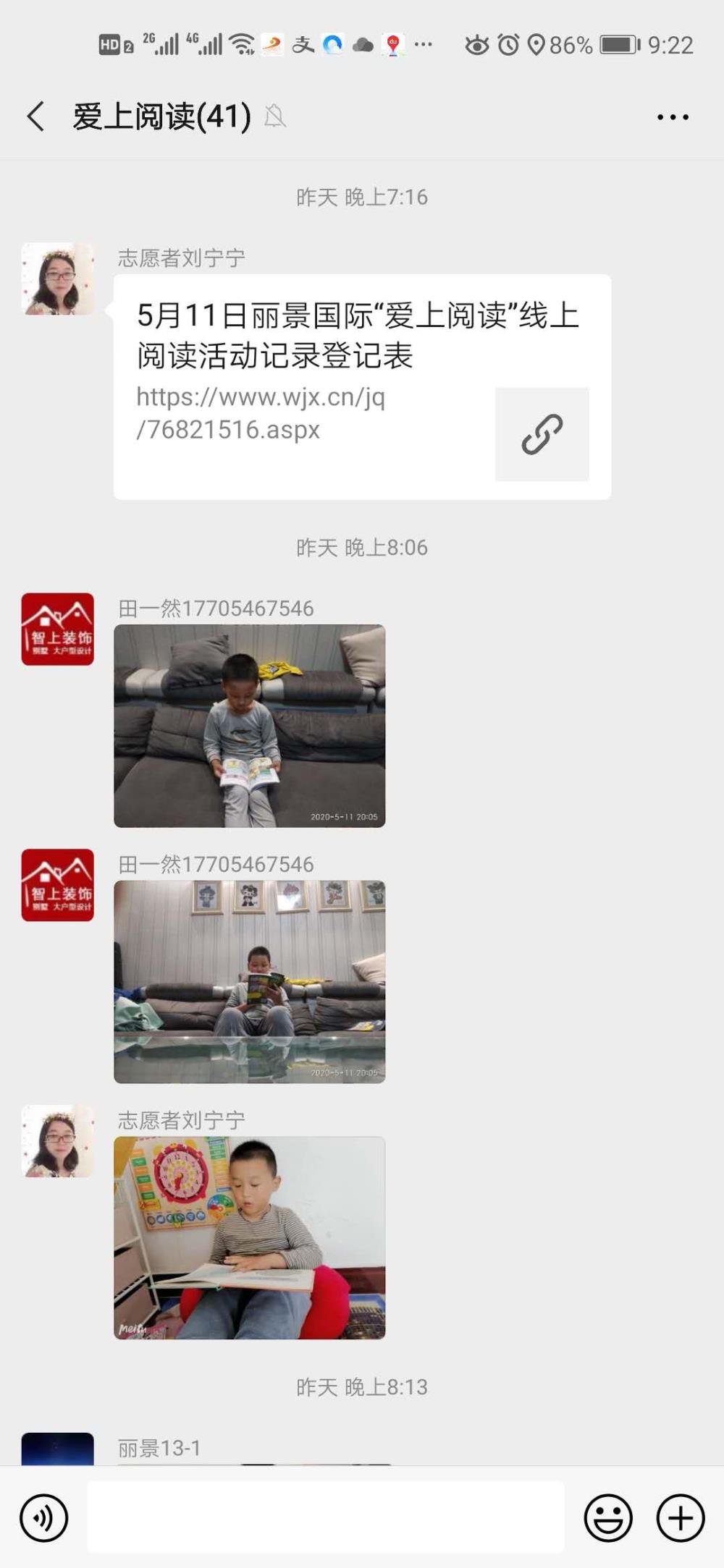The width and height of the screenshot is (724, 1568).
Task: Open the photo sent by 志愿者刘宁宁
Action: click(250, 1238)
